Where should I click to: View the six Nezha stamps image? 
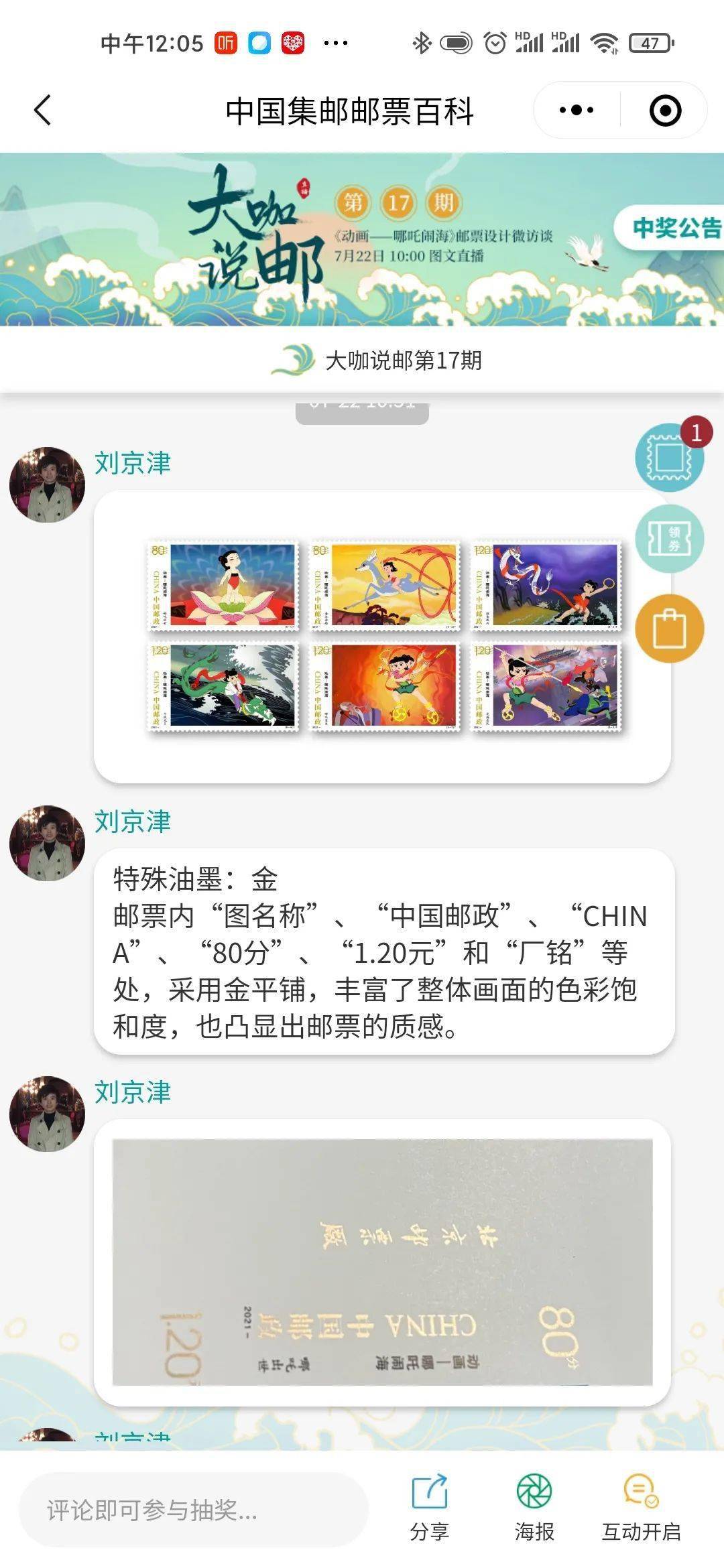point(383,635)
